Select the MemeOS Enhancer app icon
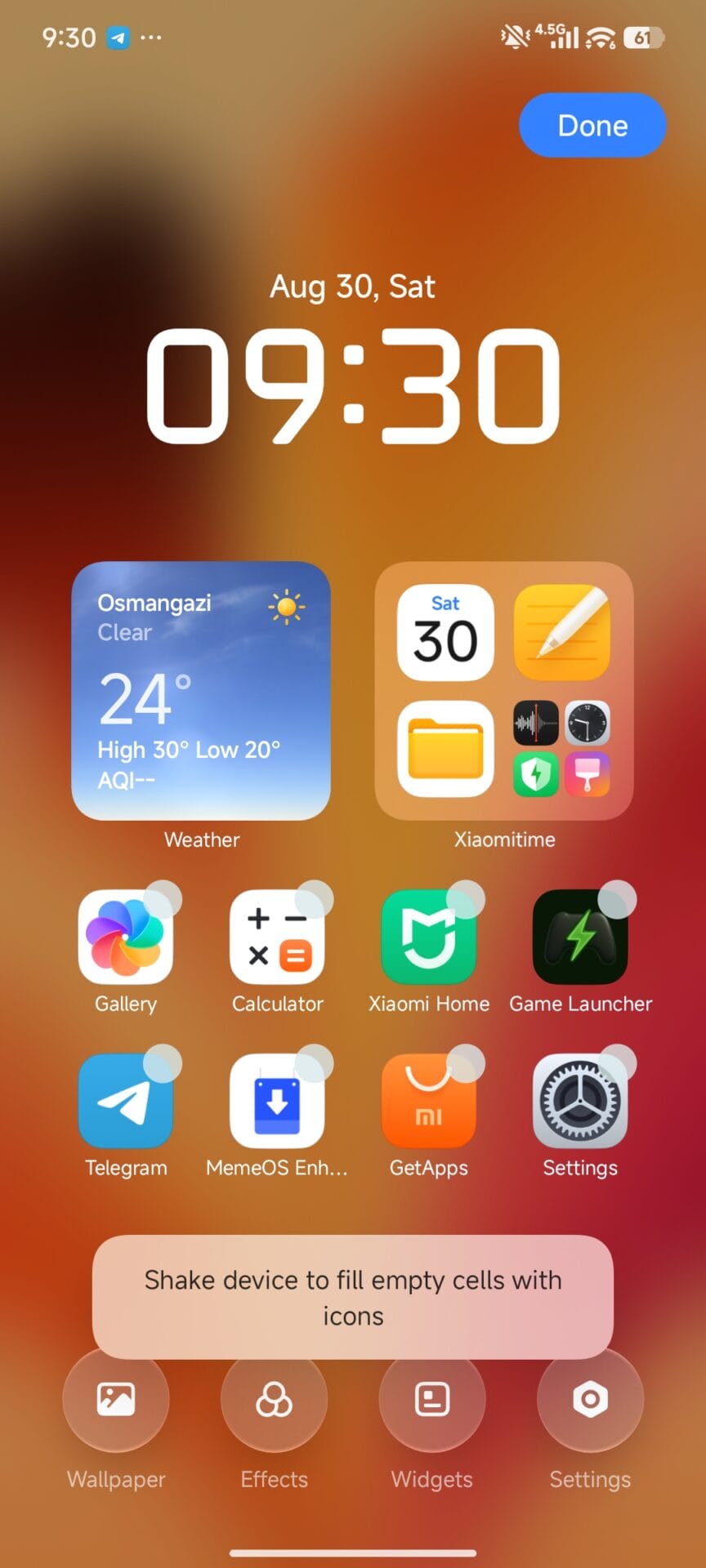This screenshot has width=706, height=1568. [277, 1101]
